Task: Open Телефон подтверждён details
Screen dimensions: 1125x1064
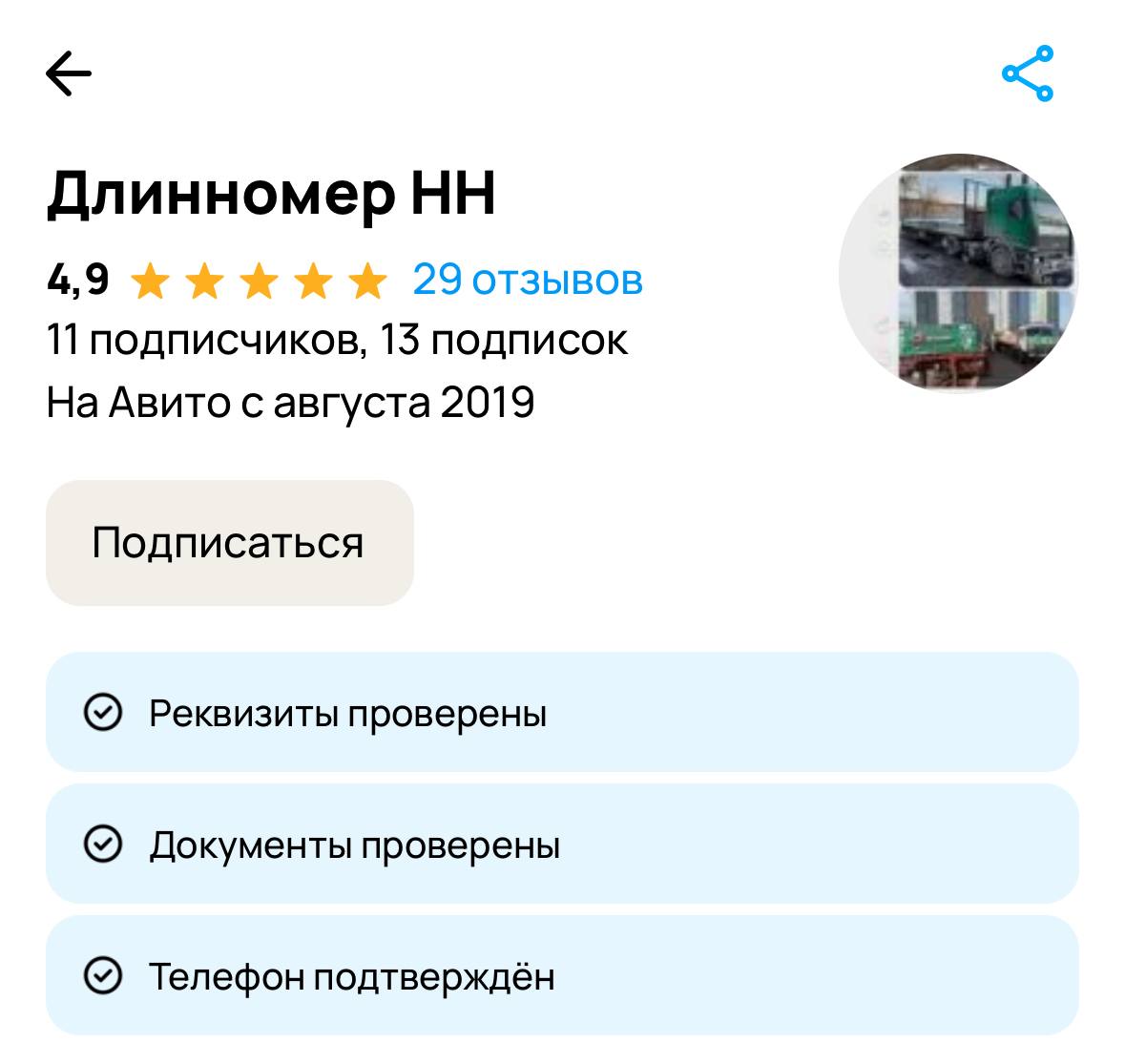Action: click(x=562, y=976)
